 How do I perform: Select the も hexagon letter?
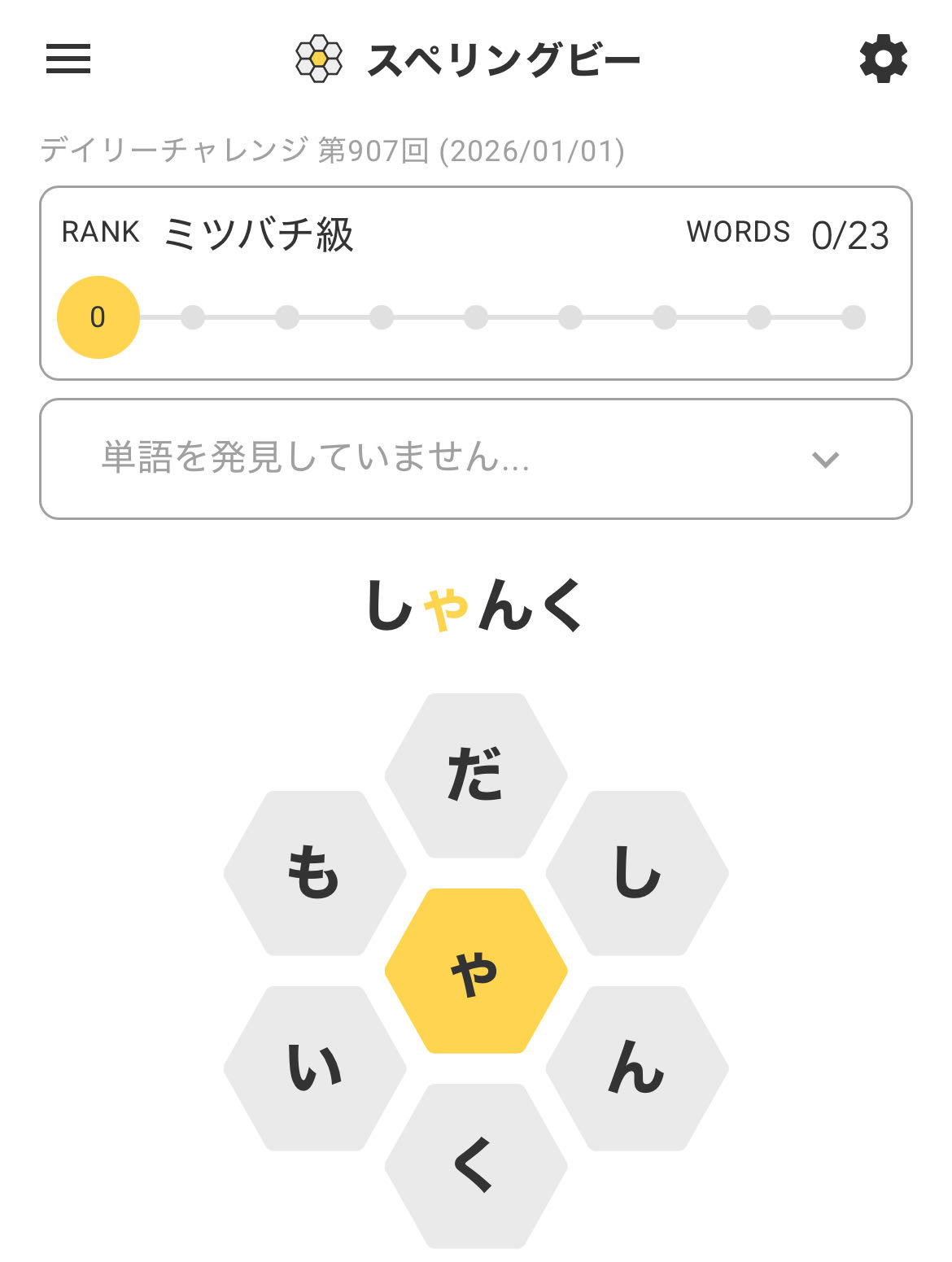pos(315,873)
